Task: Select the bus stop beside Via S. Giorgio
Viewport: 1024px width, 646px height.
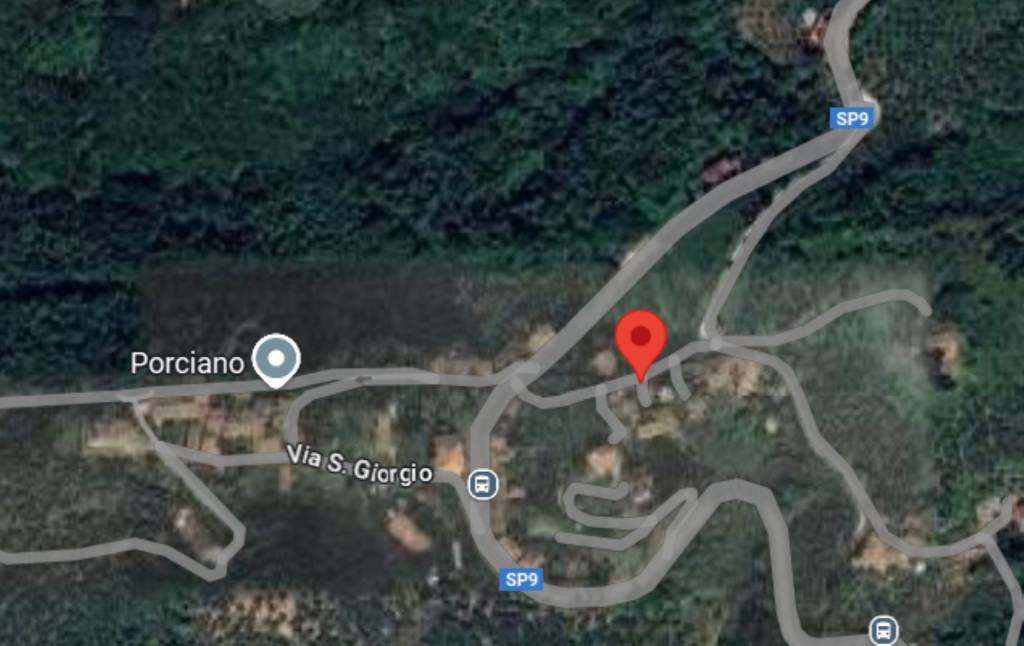Action: (482, 485)
